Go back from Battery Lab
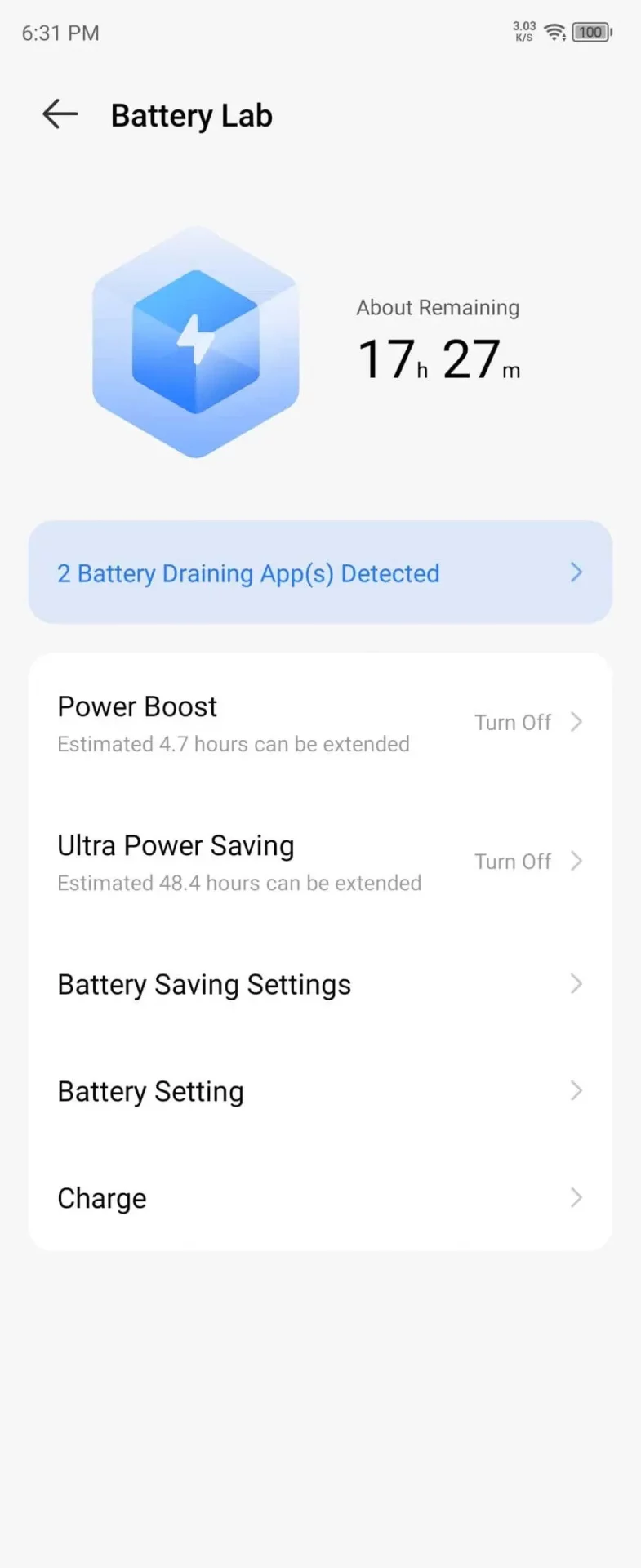Viewport: 641px width, 1568px height. tap(60, 114)
